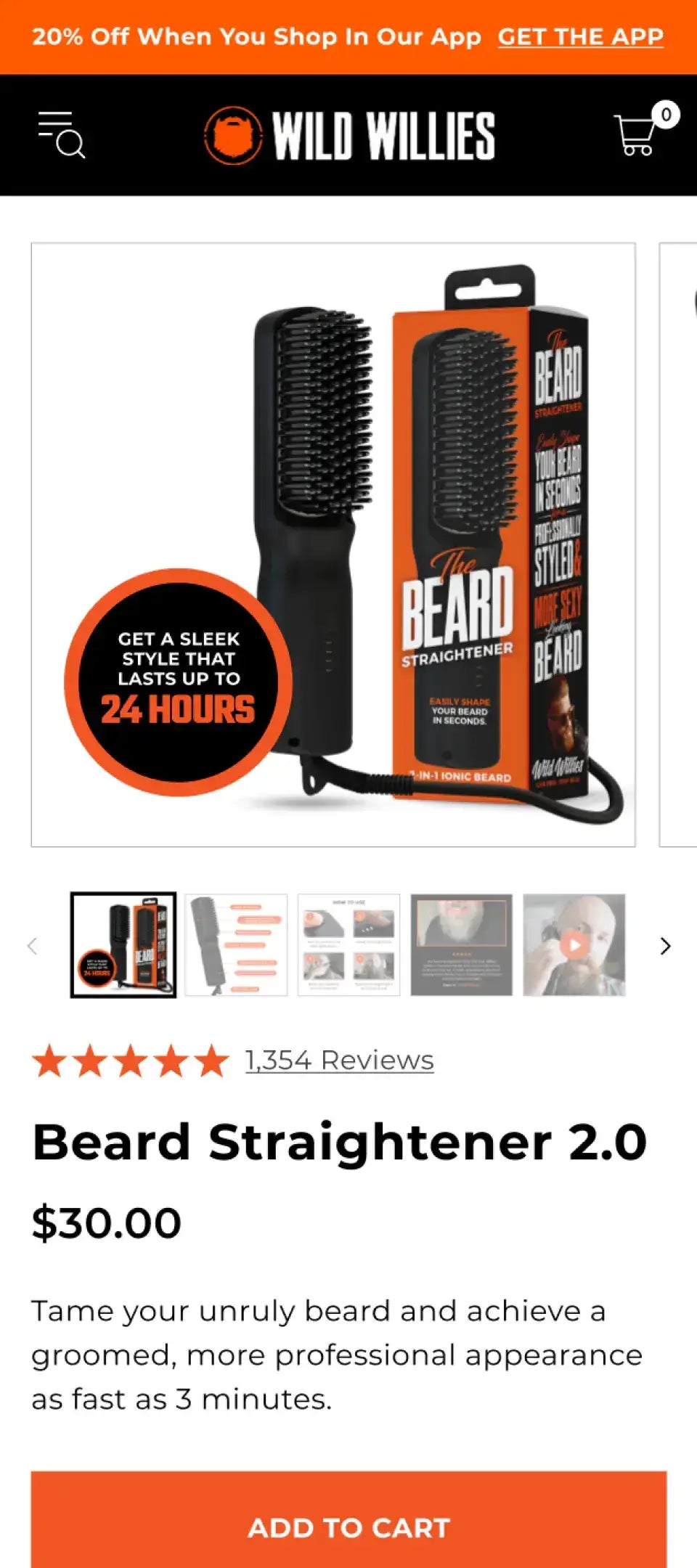Open the menu and search icon
Viewport: 697px width, 1568px height.
click(x=61, y=135)
